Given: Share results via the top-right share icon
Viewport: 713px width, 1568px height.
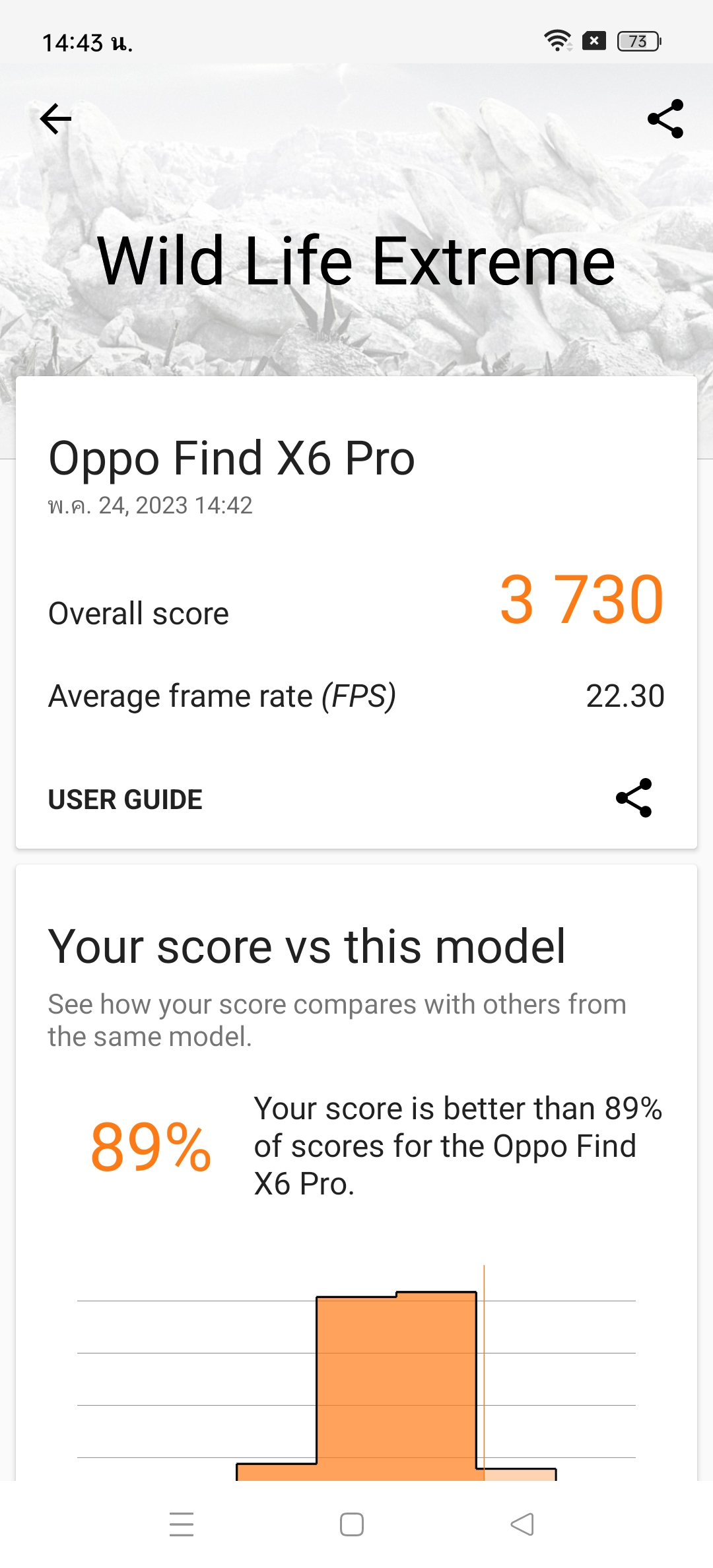Looking at the screenshot, I should 665,119.
